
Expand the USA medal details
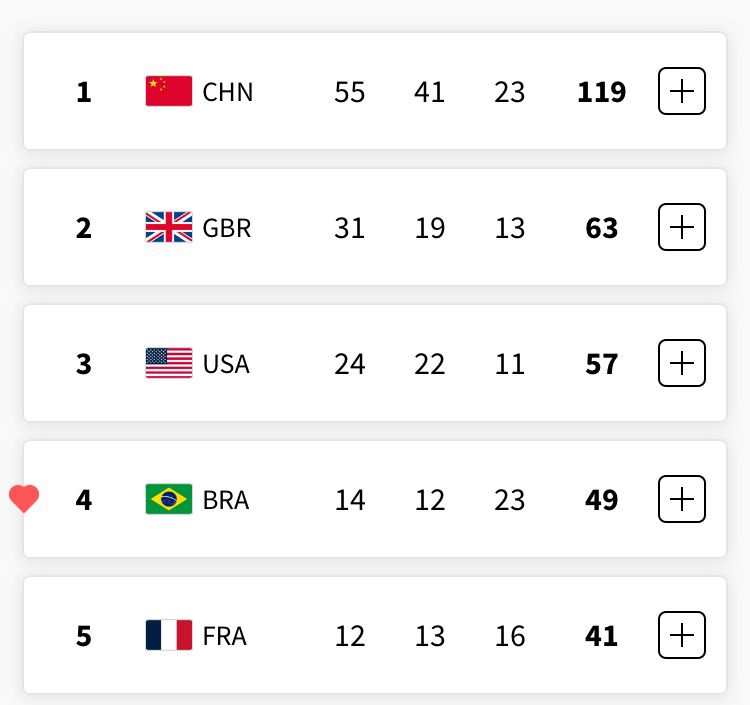click(682, 363)
